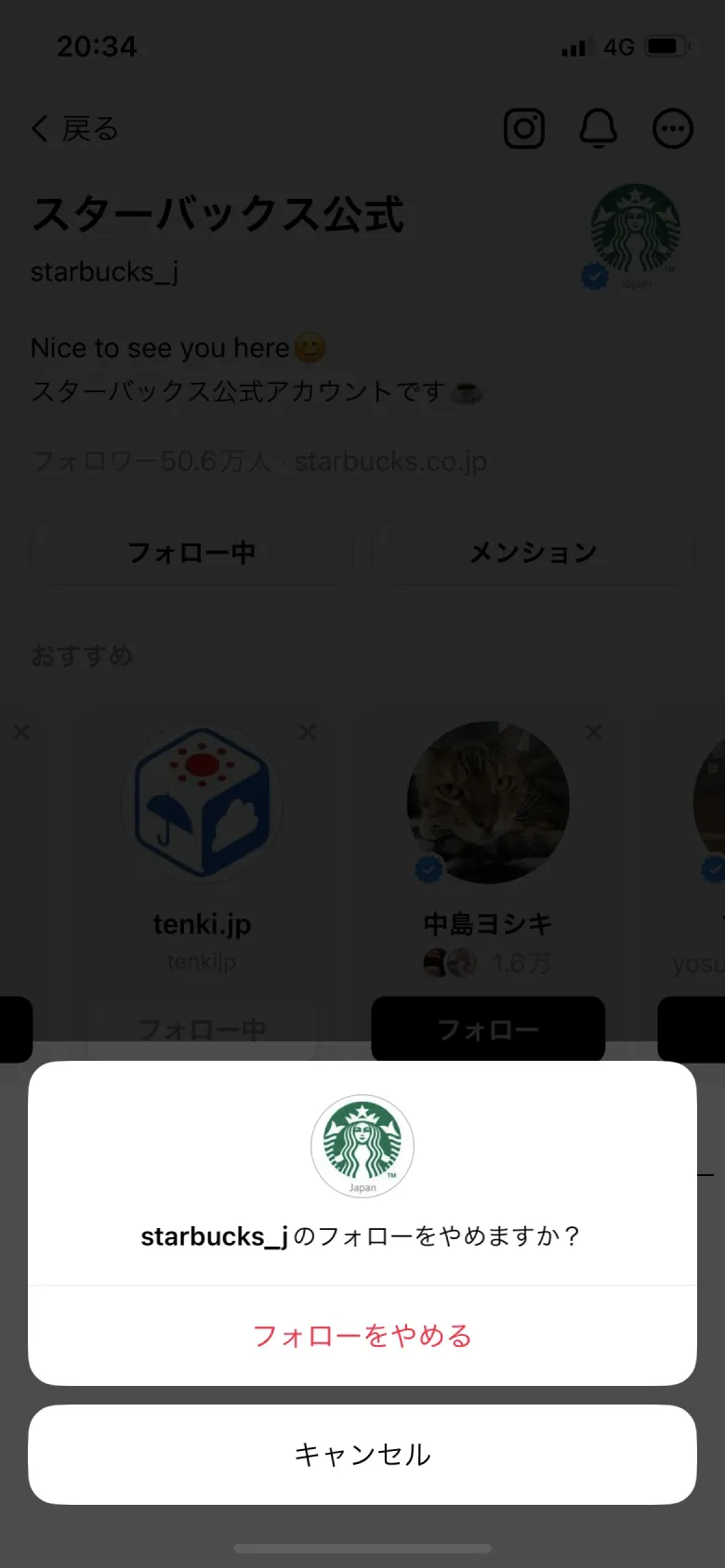725x1568 pixels.
Task: Tap the back chevron next to 戻る
Action: (39, 129)
